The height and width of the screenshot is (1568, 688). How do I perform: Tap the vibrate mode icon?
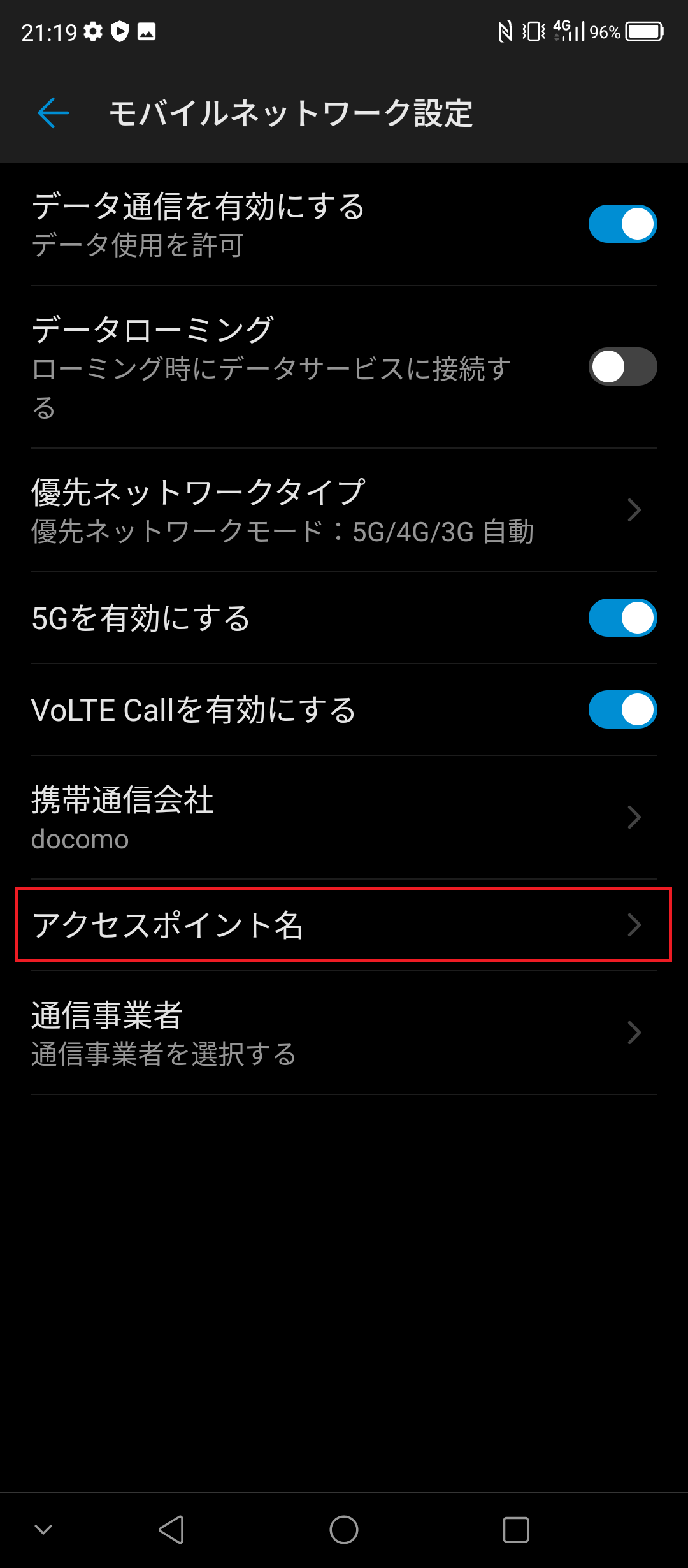(x=533, y=31)
